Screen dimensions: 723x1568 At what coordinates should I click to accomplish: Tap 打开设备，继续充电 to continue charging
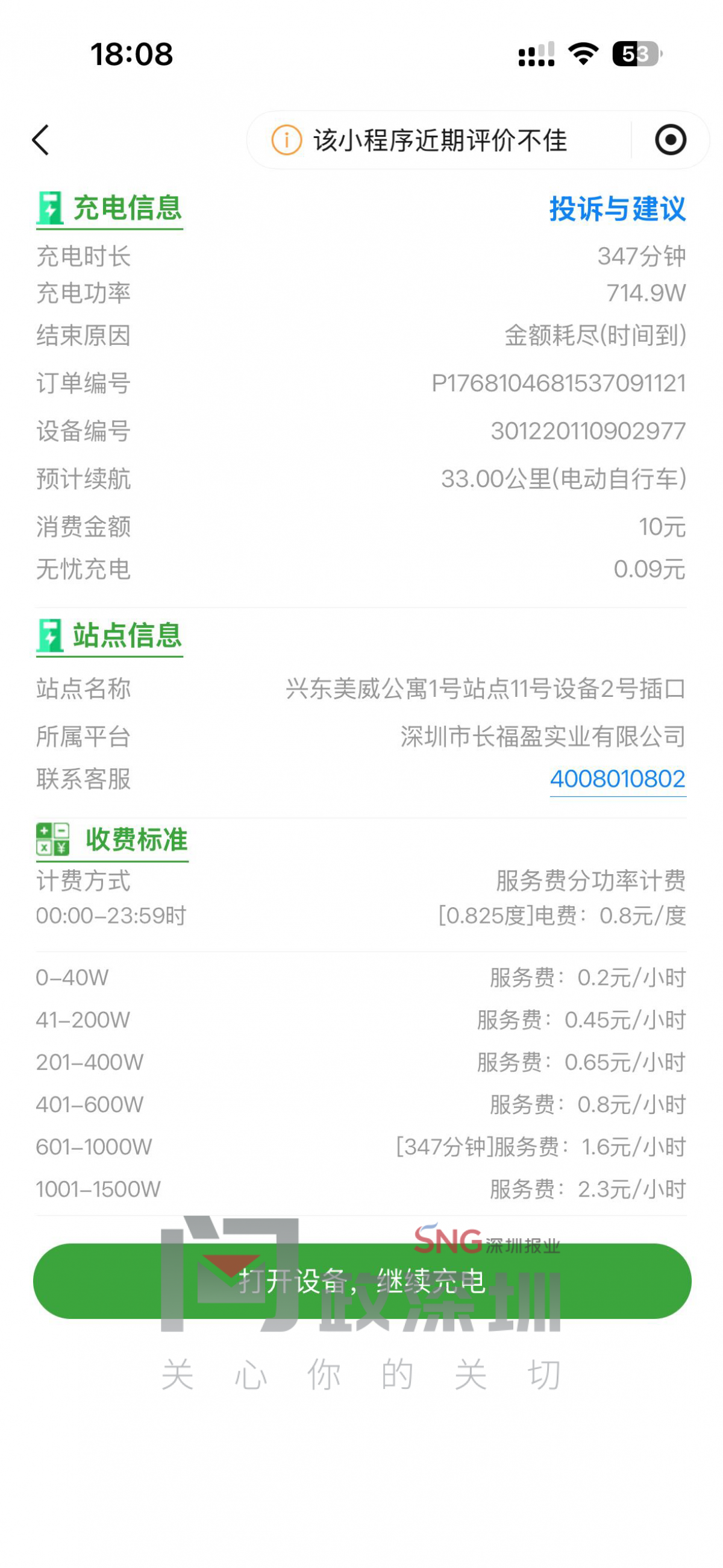tap(361, 1280)
